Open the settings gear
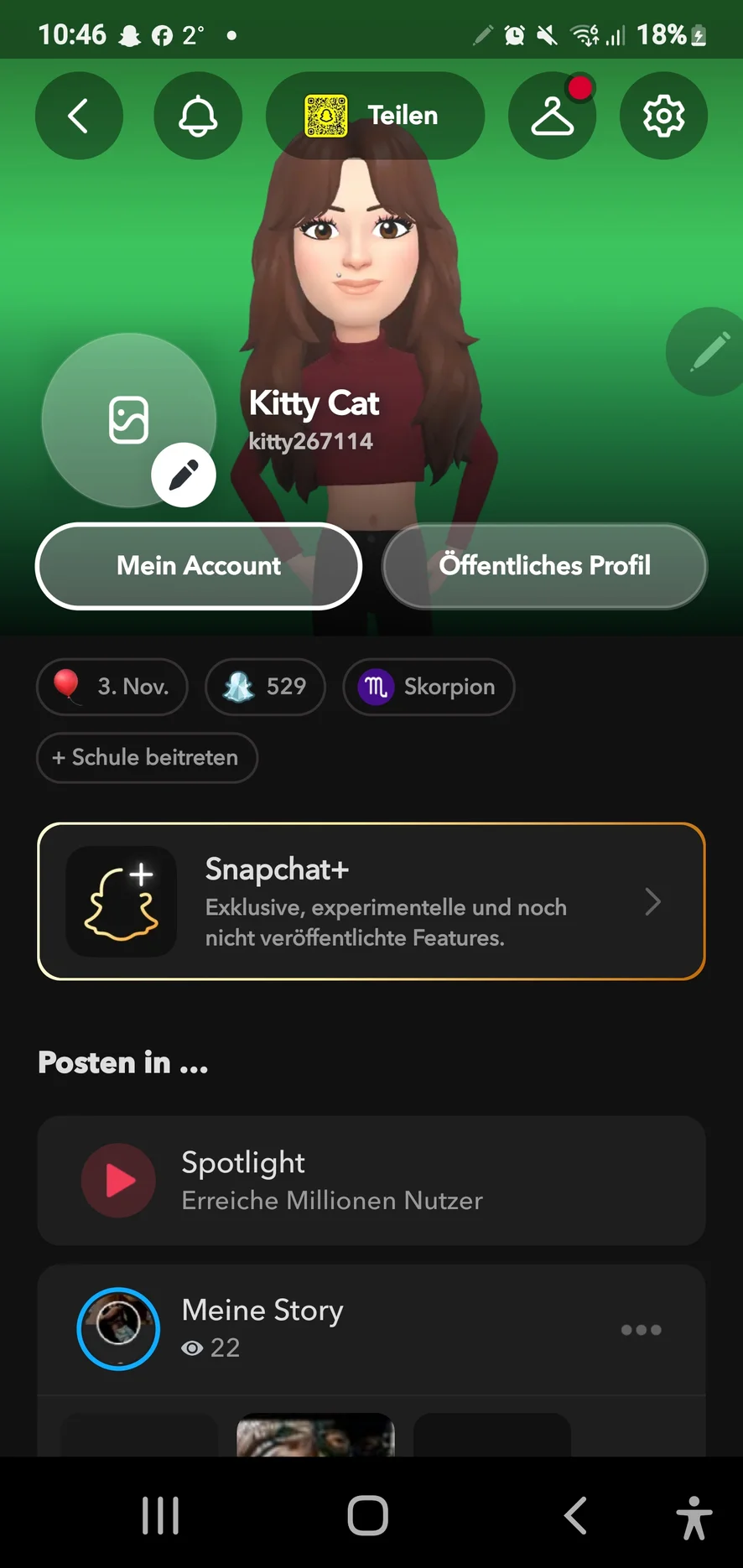The height and width of the screenshot is (1568, 743). click(x=663, y=116)
